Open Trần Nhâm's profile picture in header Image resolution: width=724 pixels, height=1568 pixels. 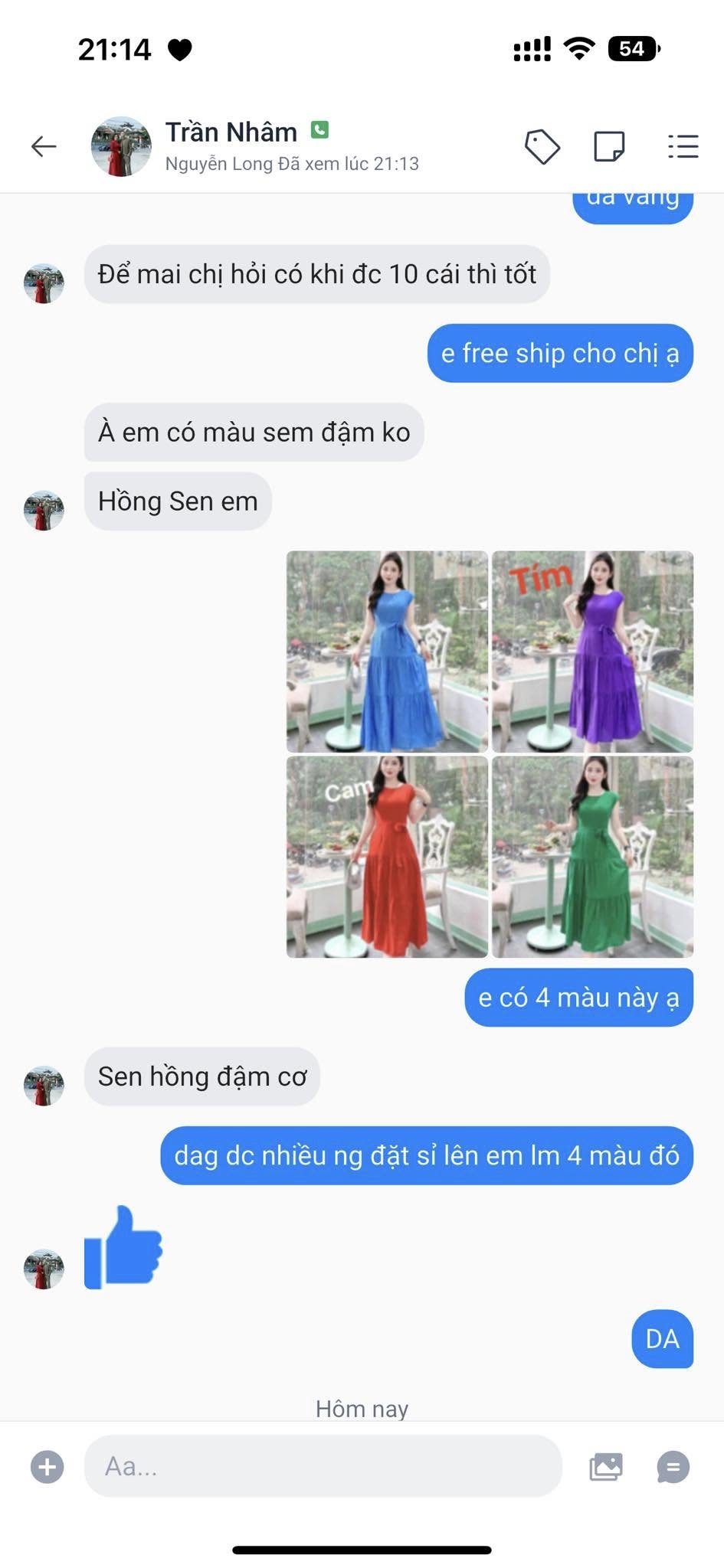pyautogui.click(x=121, y=147)
